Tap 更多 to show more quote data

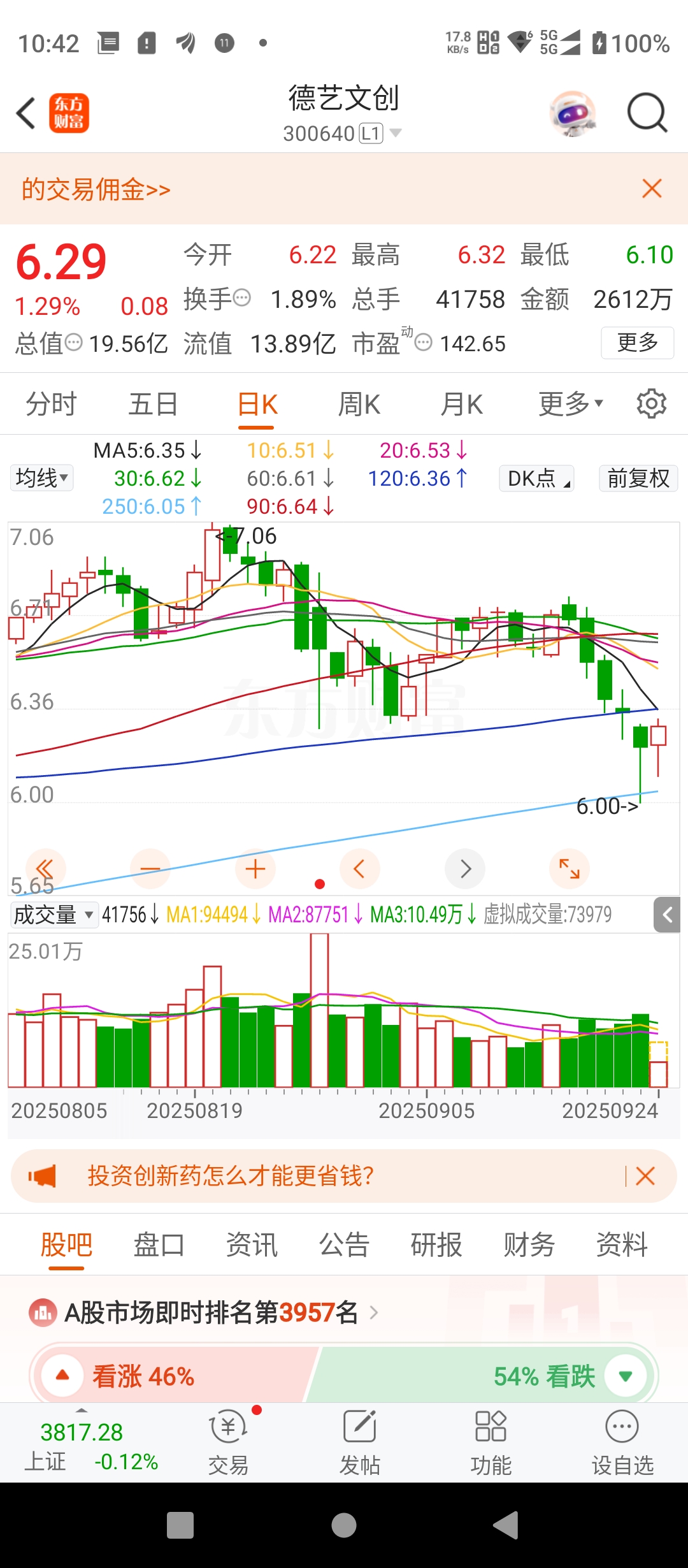tap(637, 343)
